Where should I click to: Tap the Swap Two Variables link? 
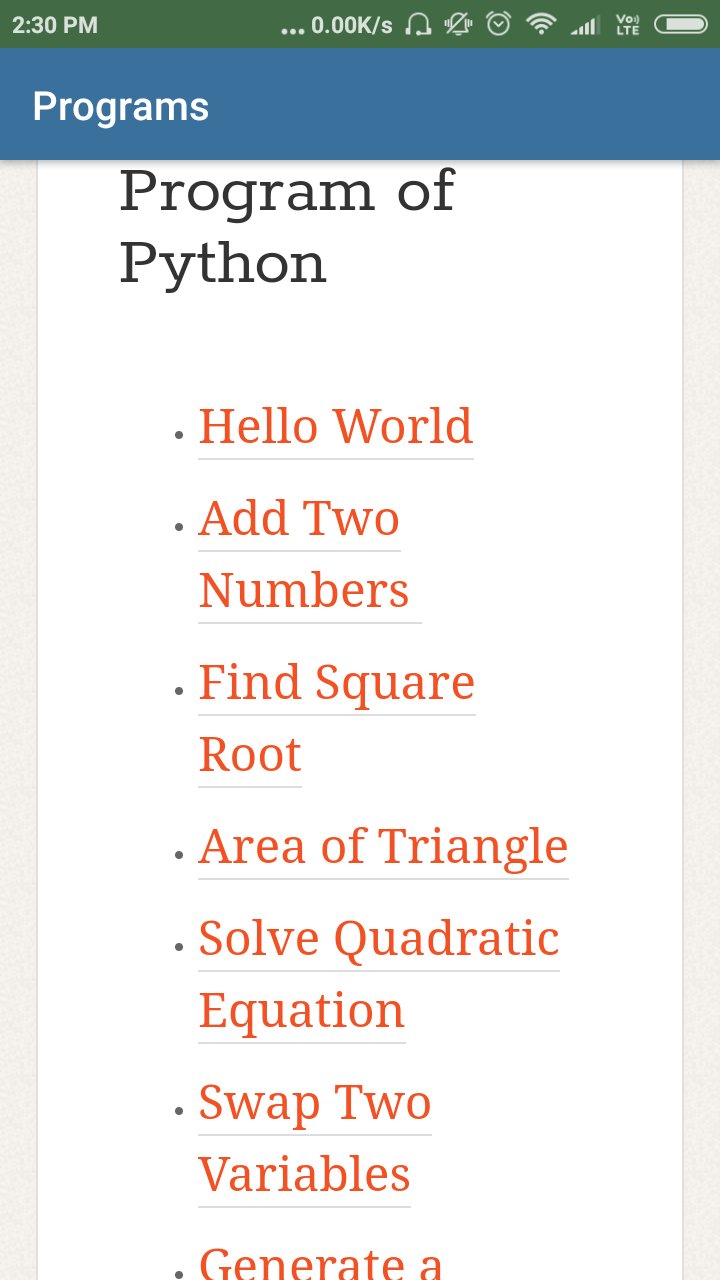(315, 1139)
